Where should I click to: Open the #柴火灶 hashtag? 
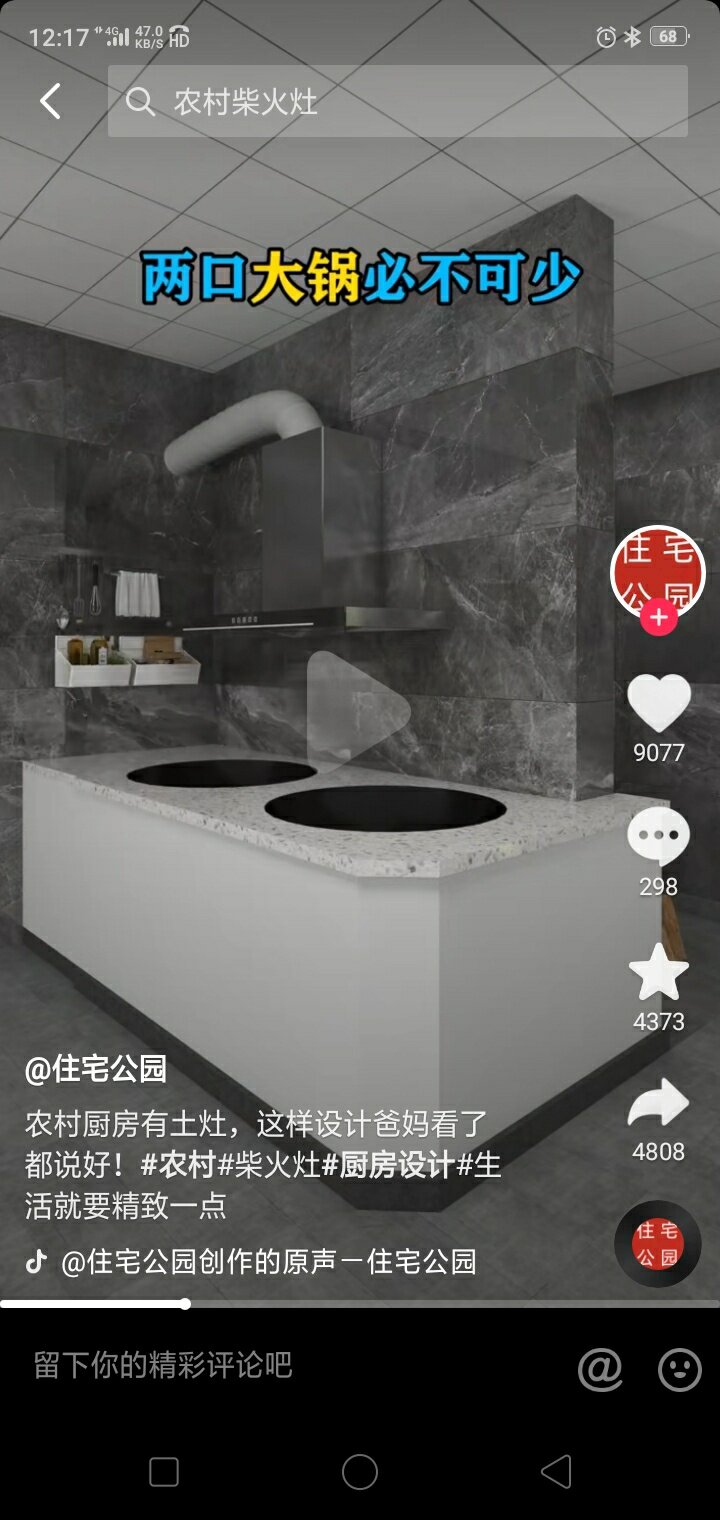(x=268, y=1165)
